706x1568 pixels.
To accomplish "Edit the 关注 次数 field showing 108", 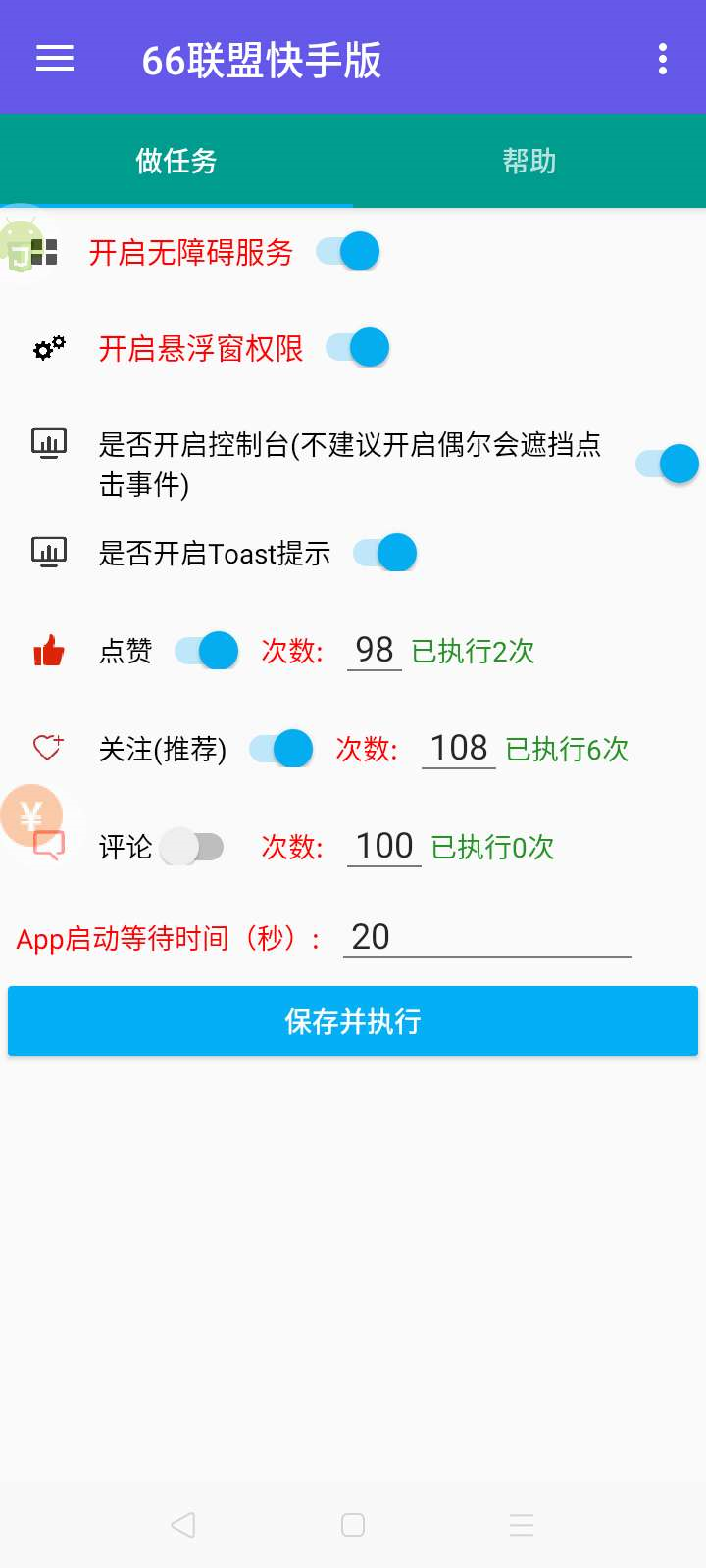I will [459, 749].
